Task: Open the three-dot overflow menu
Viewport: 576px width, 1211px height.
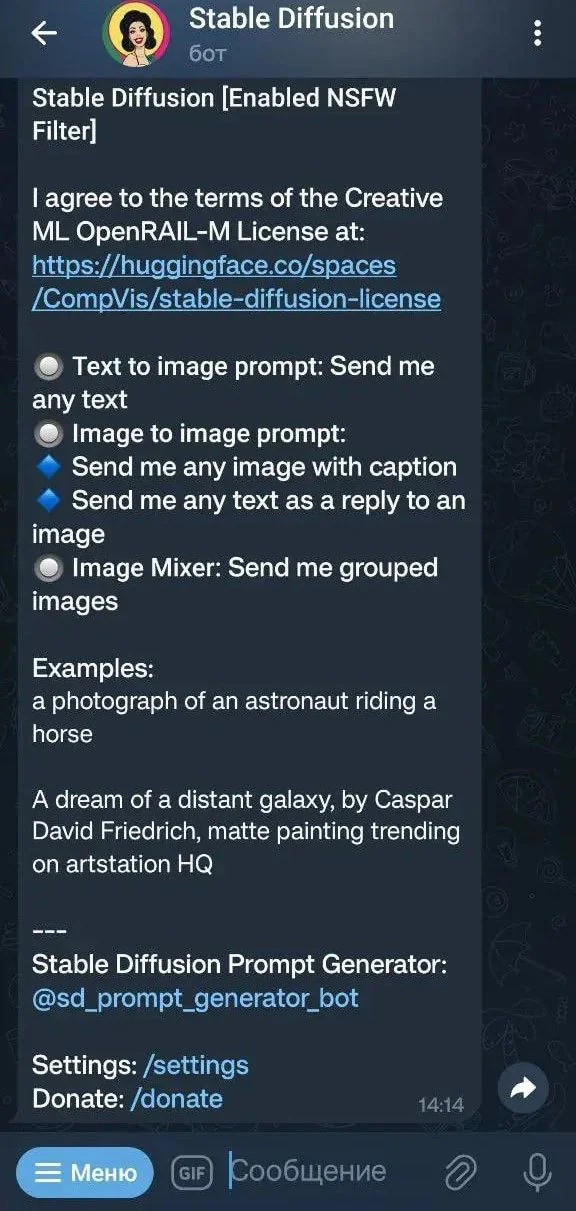Action: (x=538, y=34)
